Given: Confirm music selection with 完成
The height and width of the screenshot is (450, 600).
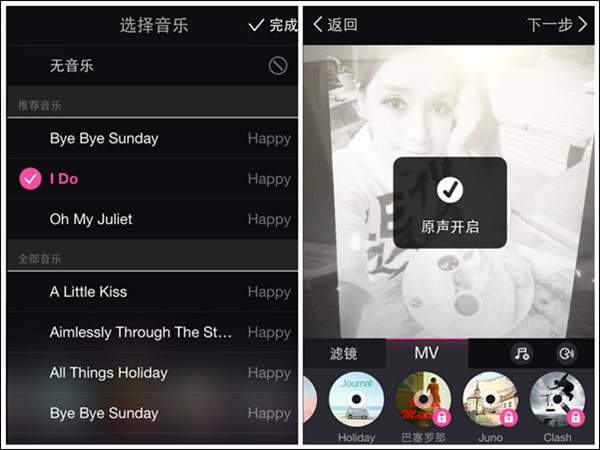Looking at the screenshot, I should (x=272, y=25).
